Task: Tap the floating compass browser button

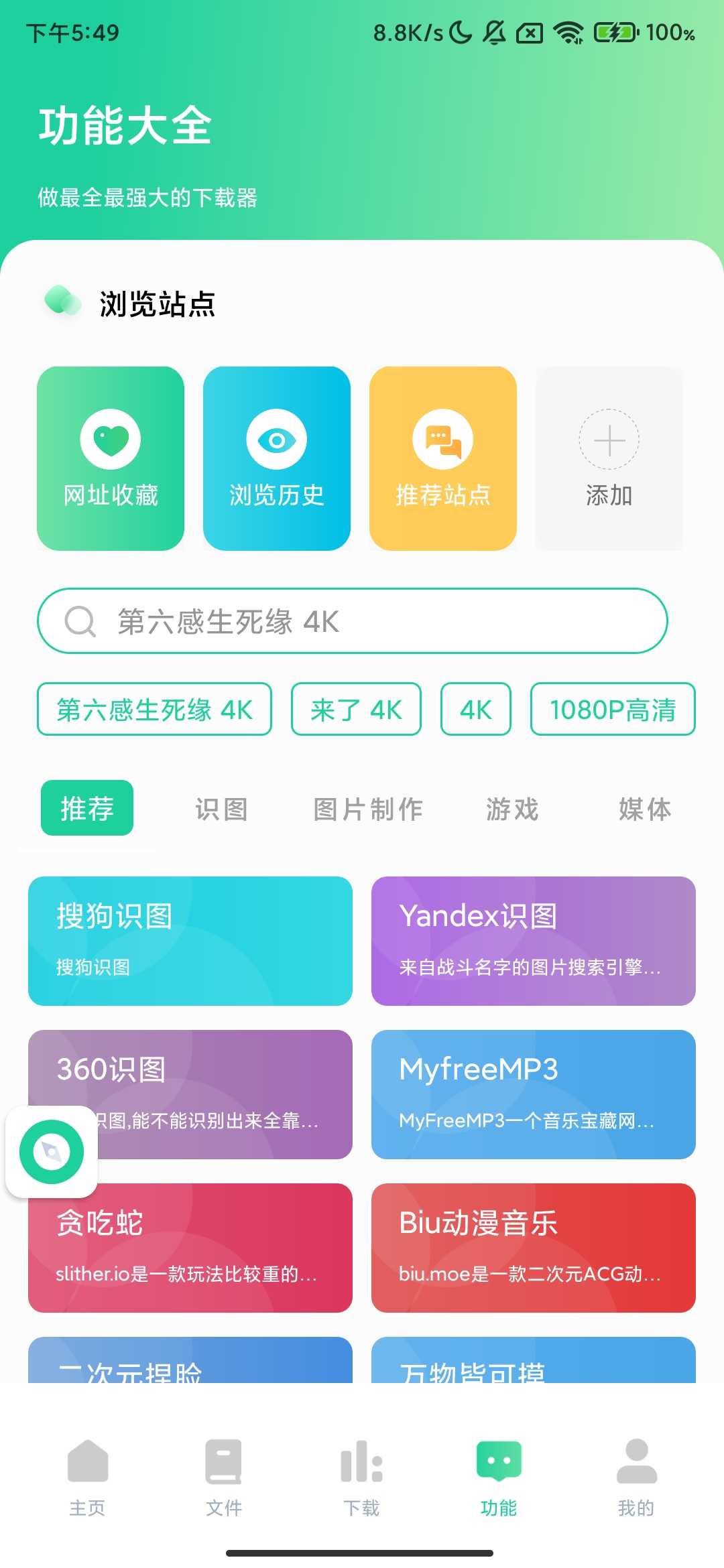Action: (52, 1152)
